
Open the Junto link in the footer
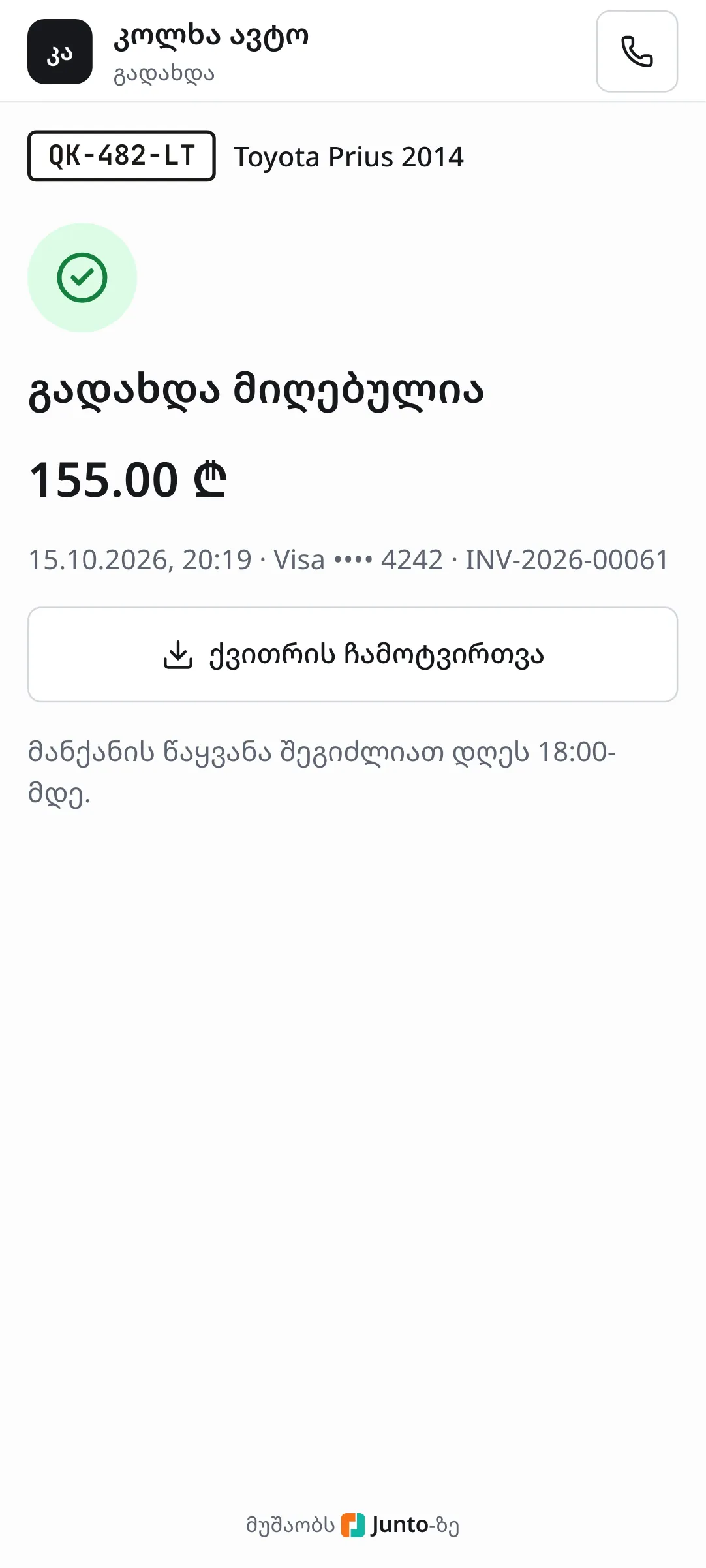click(x=385, y=1525)
